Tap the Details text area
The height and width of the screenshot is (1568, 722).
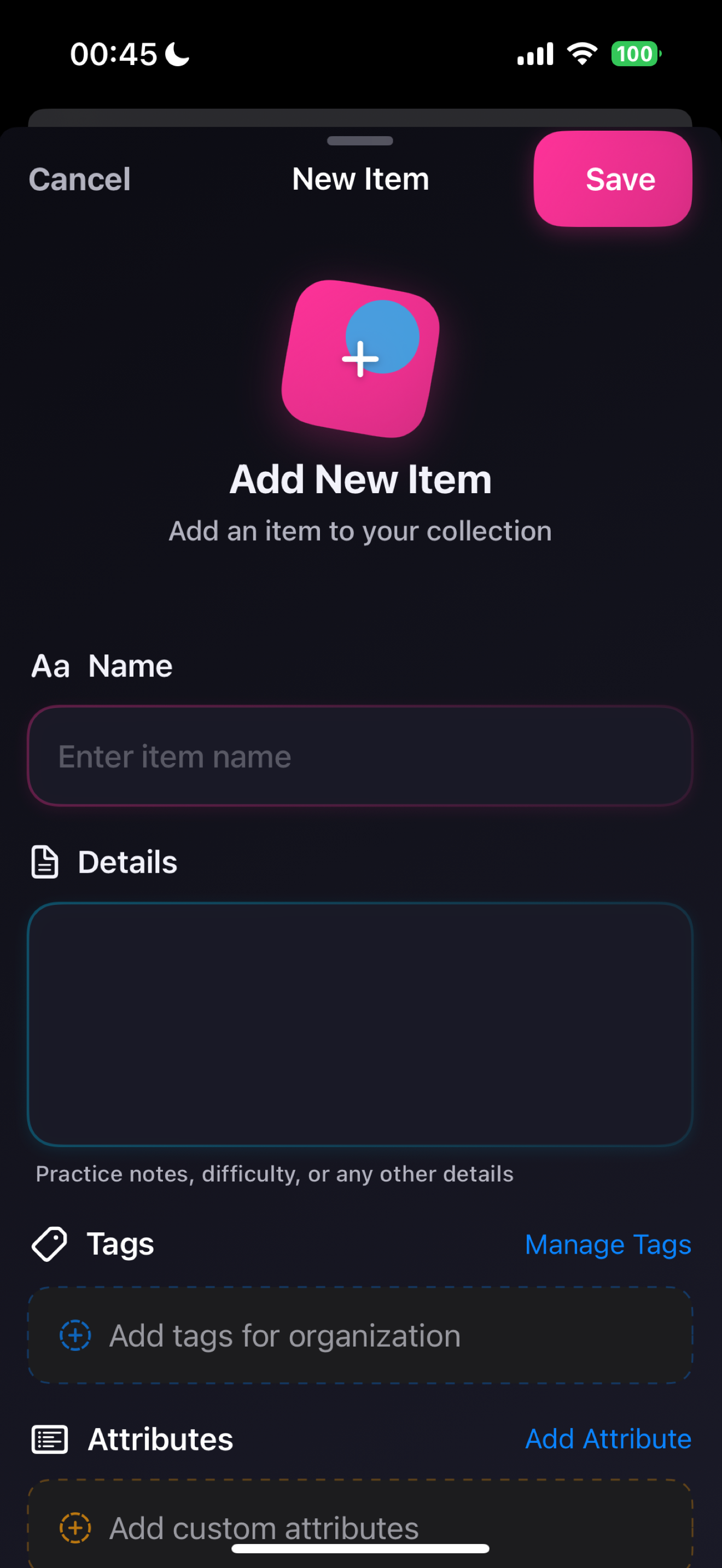tap(360, 1024)
